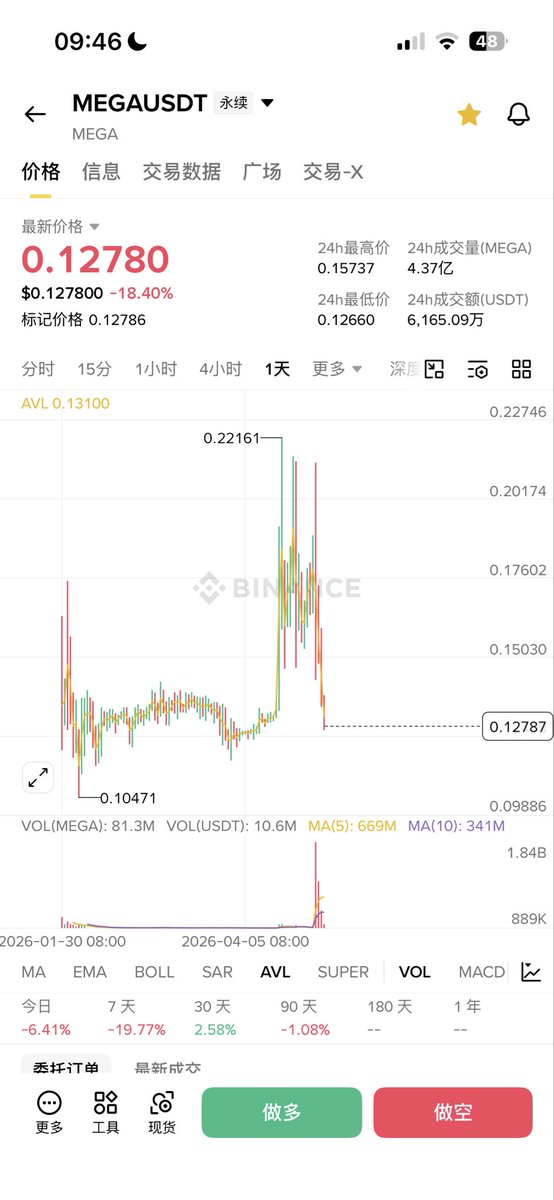The width and height of the screenshot is (554, 1200).
Task: Open indicator settings chart icon
Action: pos(532,972)
